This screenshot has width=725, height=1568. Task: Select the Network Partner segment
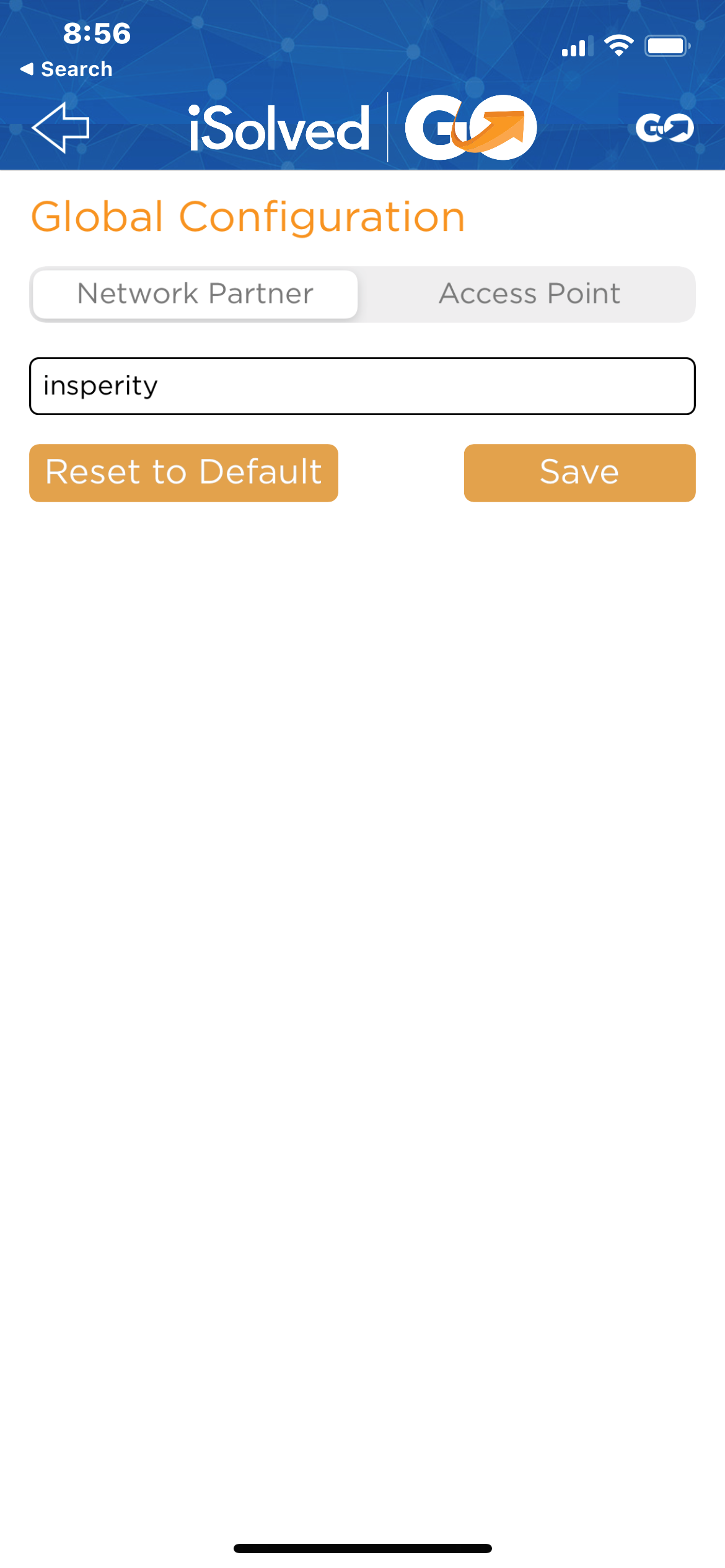[195, 294]
